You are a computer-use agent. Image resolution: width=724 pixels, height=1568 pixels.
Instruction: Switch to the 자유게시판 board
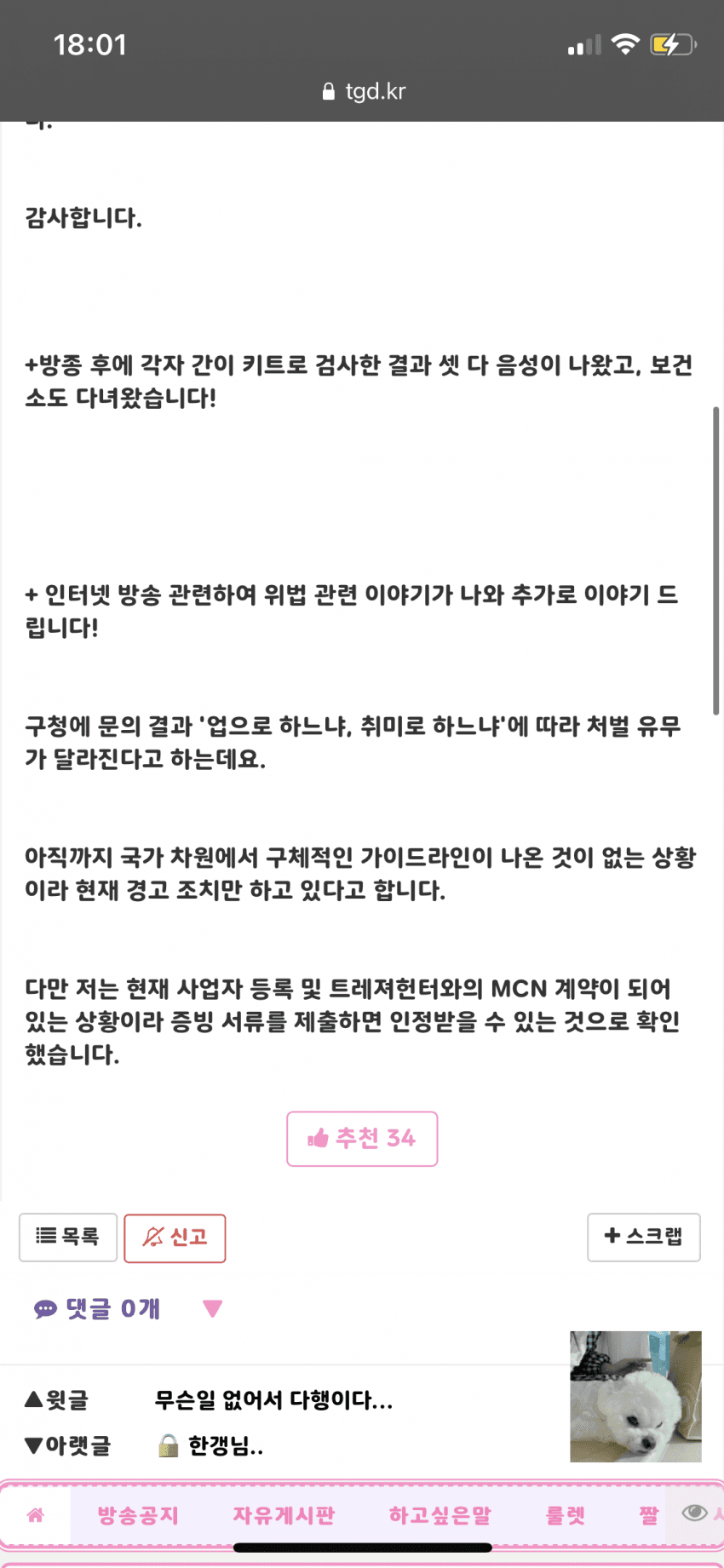coord(284,1515)
